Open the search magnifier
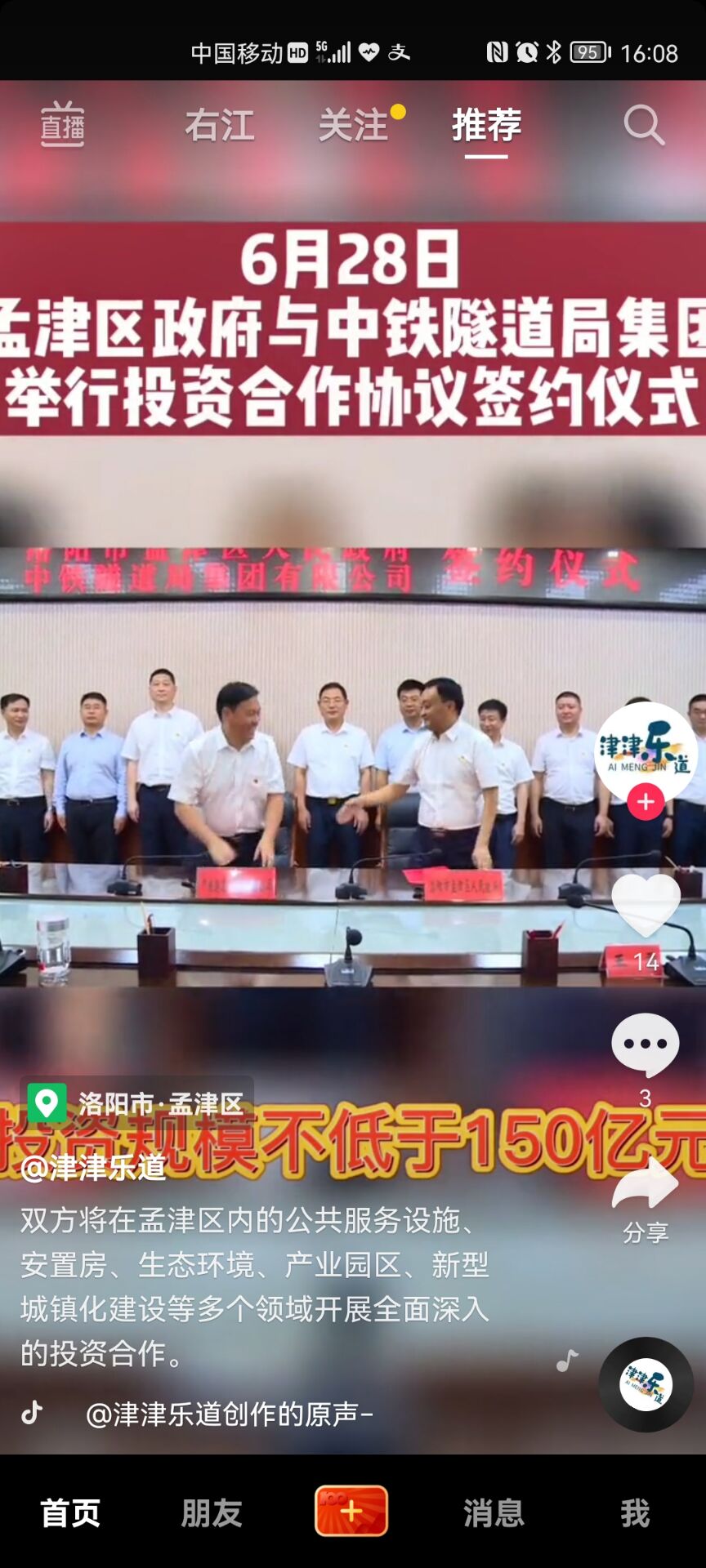The image size is (706, 1568). click(644, 126)
